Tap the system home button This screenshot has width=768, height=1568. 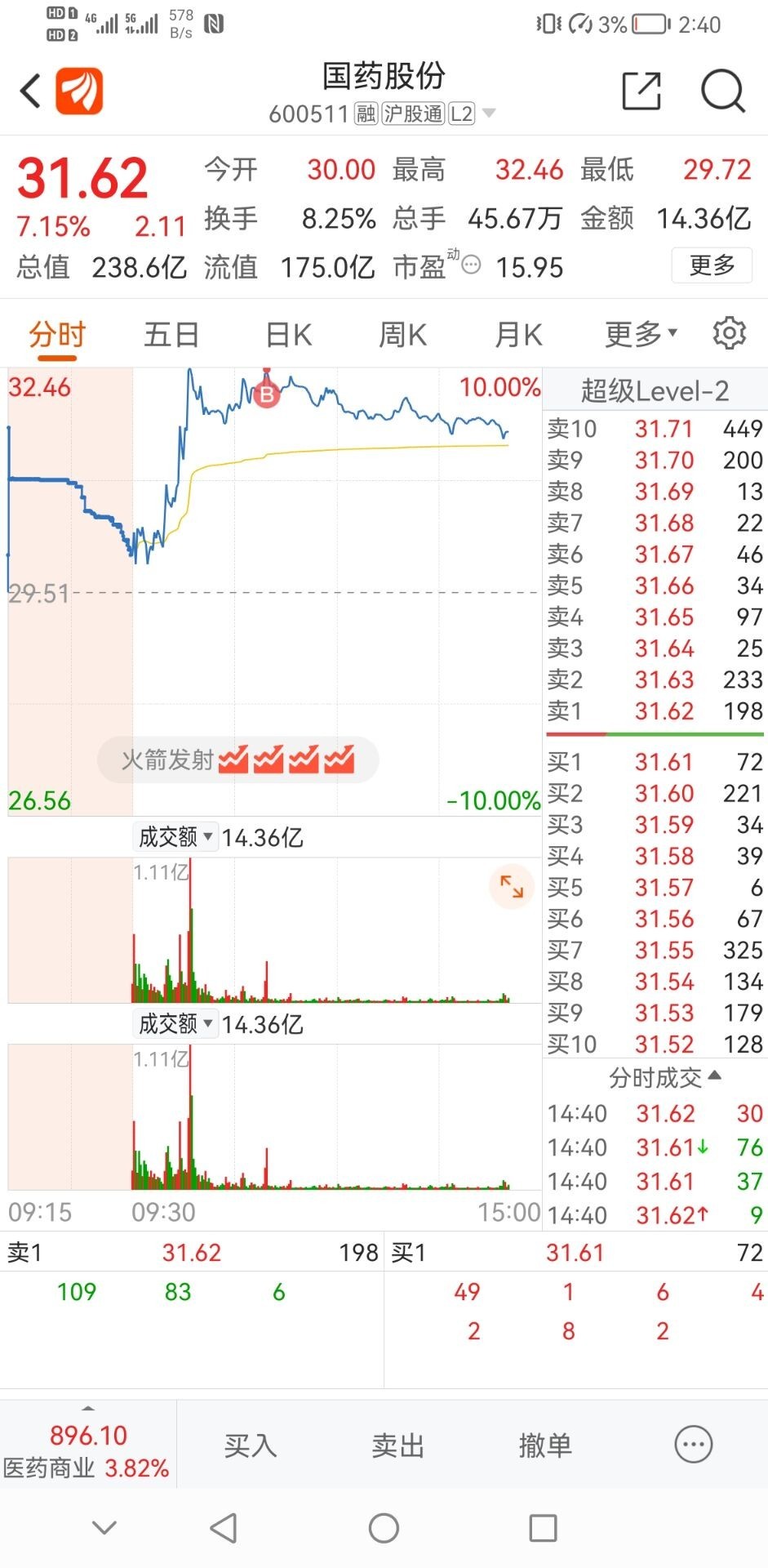pyautogui.click(x=384, y=1528)
